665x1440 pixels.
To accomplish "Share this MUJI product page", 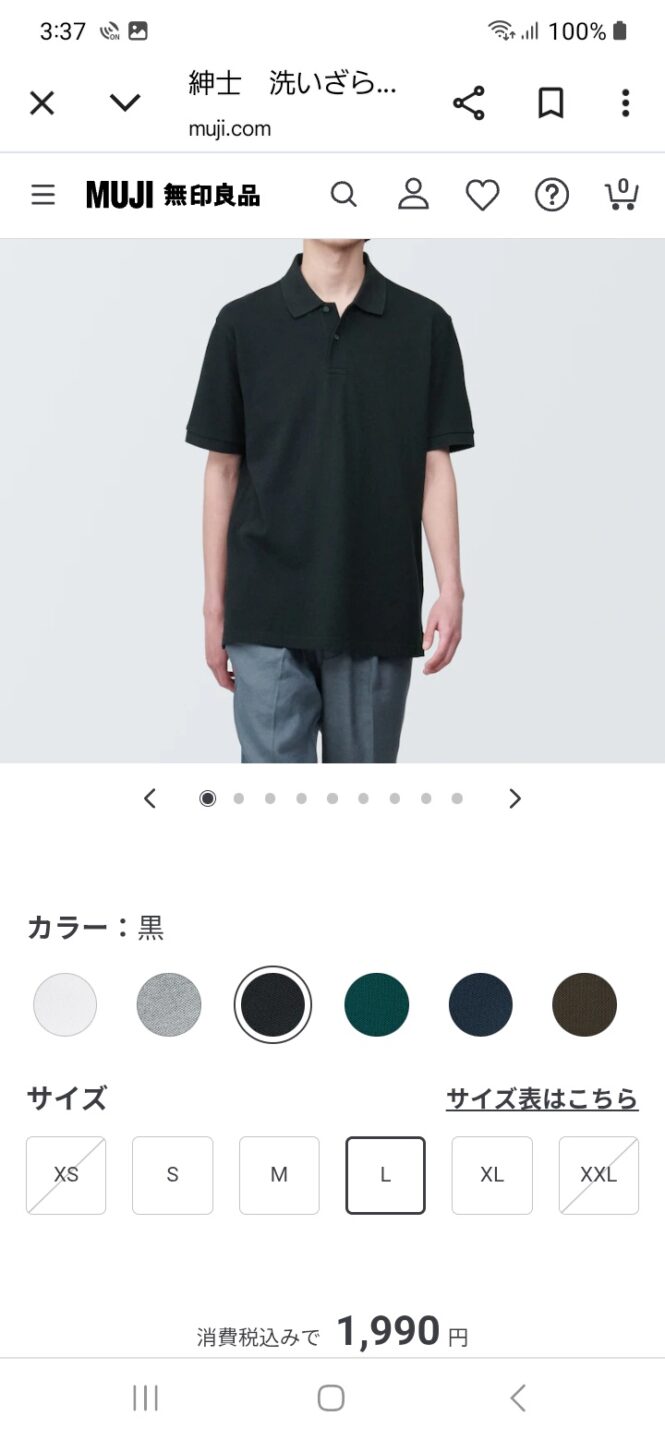I will pyautogui.click(x=468, y=103).
